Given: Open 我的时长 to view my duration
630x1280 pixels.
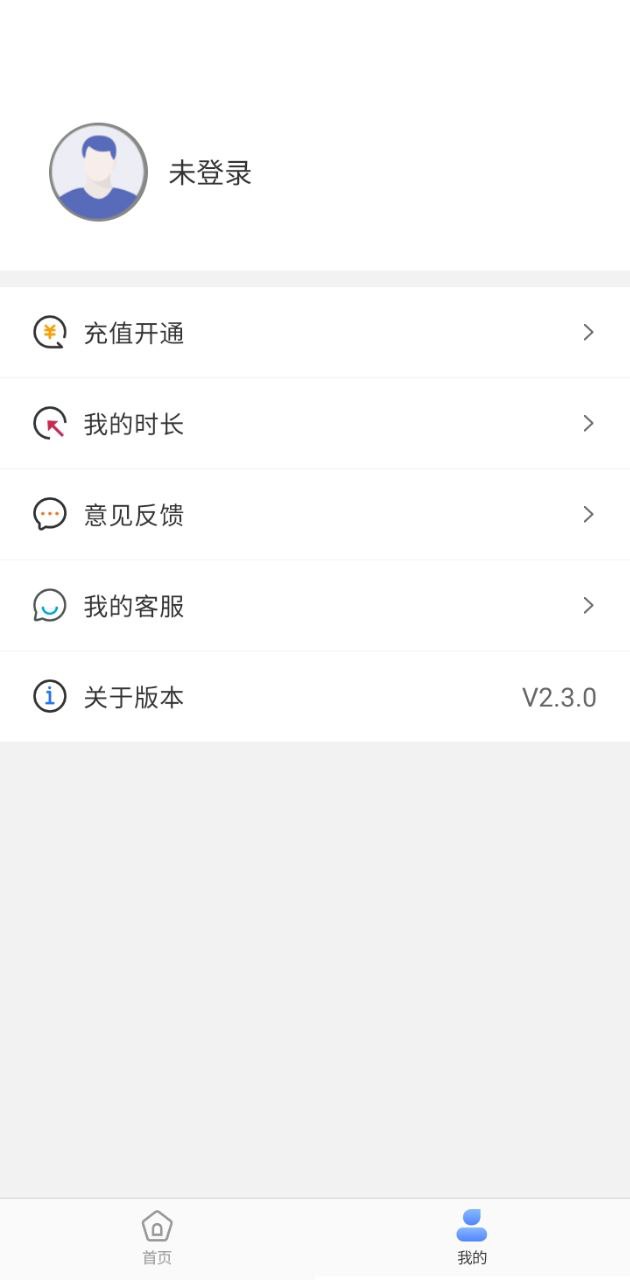Looking at the screenshot, I should (314, 424).
